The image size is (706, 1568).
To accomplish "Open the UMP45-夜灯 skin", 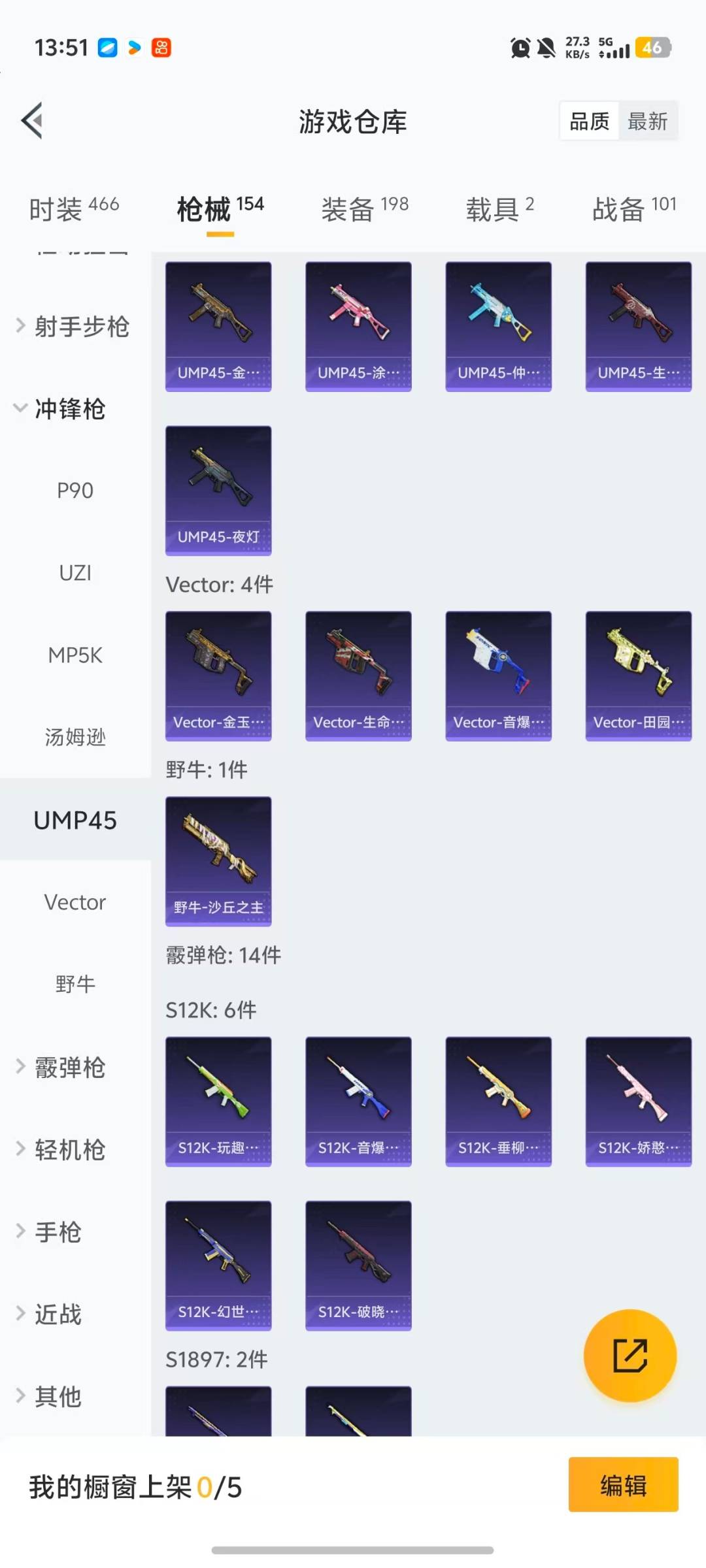I will (218, 490).
